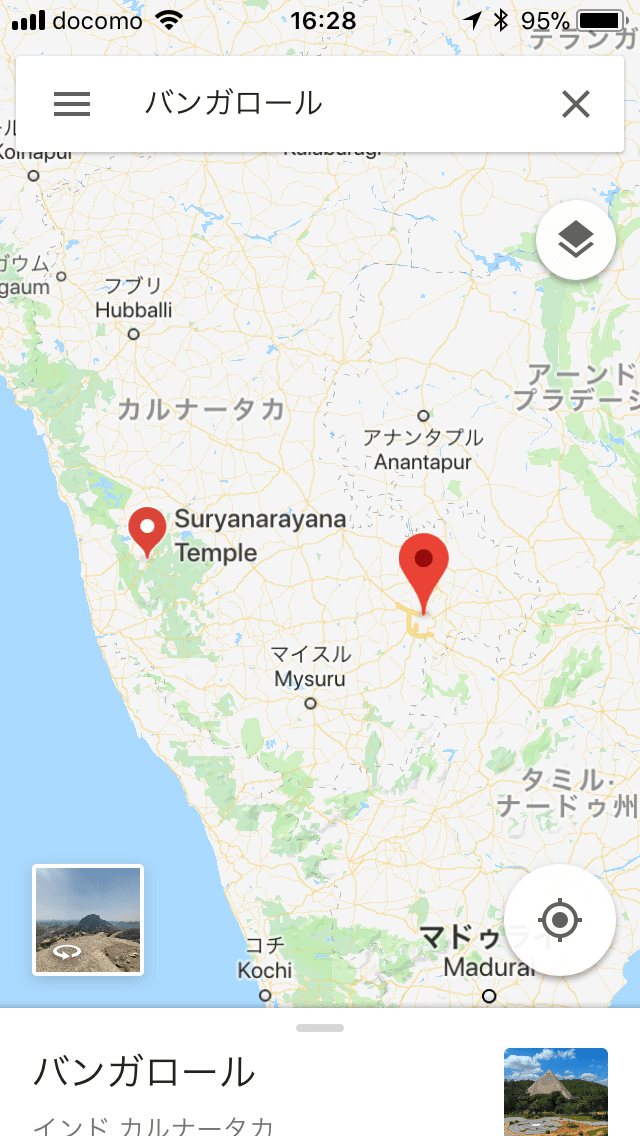Expand the バンガロール info panel
640x1136 pixels.
(320, 1028)
